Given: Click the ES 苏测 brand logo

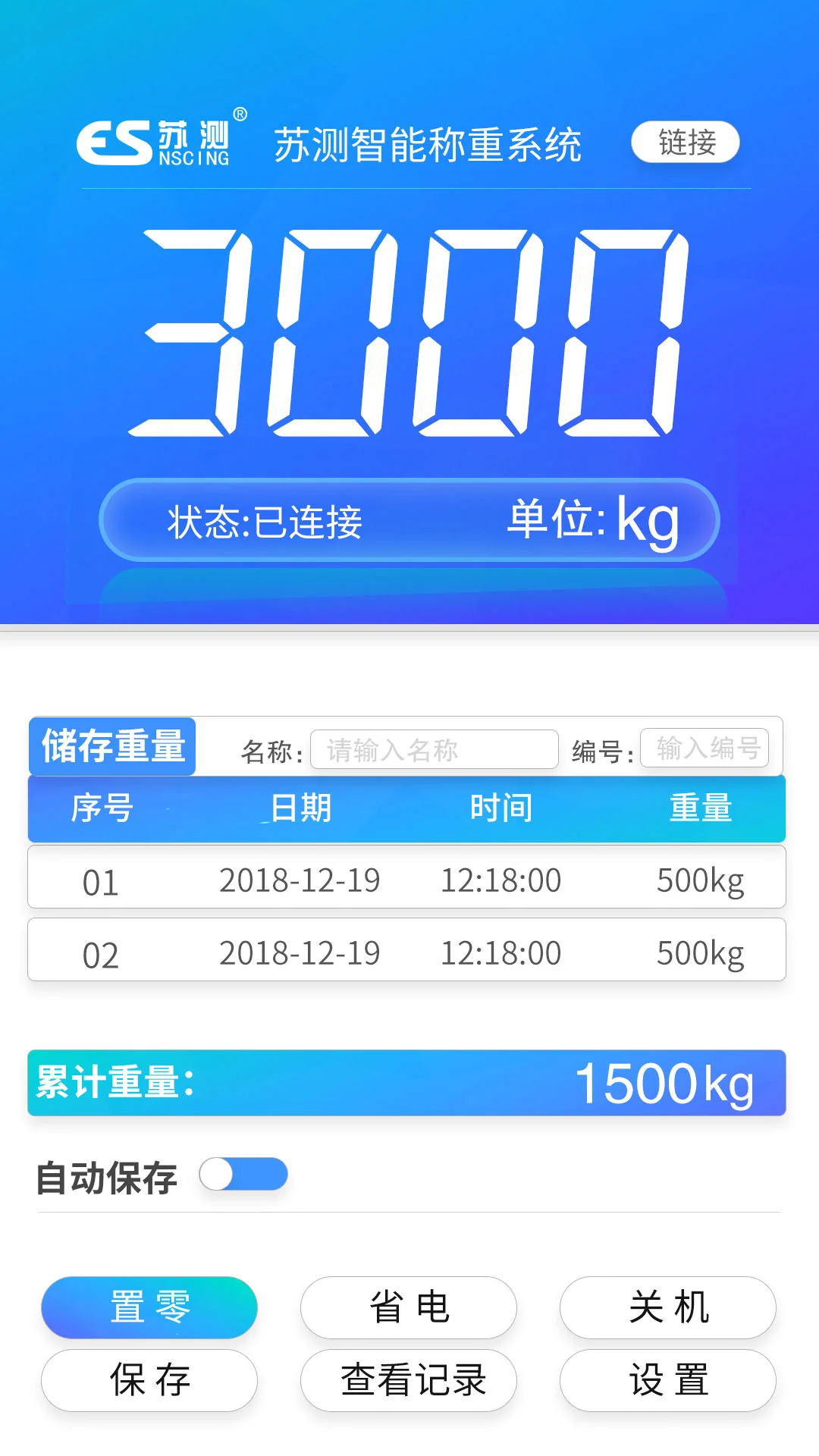Looking at the screenshot, I should coord(159,140).
